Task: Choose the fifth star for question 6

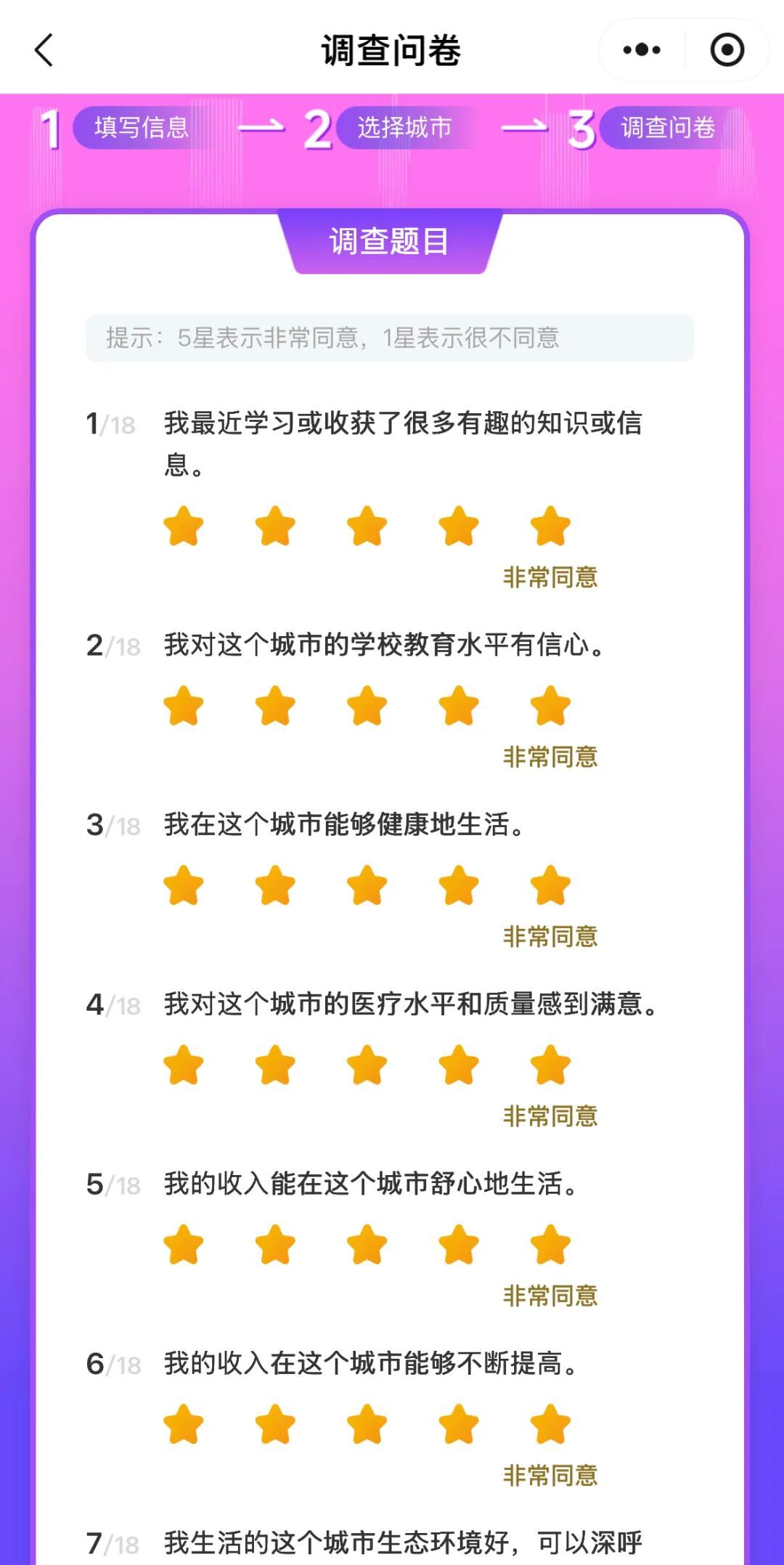Action: (x=550, y=1424)
